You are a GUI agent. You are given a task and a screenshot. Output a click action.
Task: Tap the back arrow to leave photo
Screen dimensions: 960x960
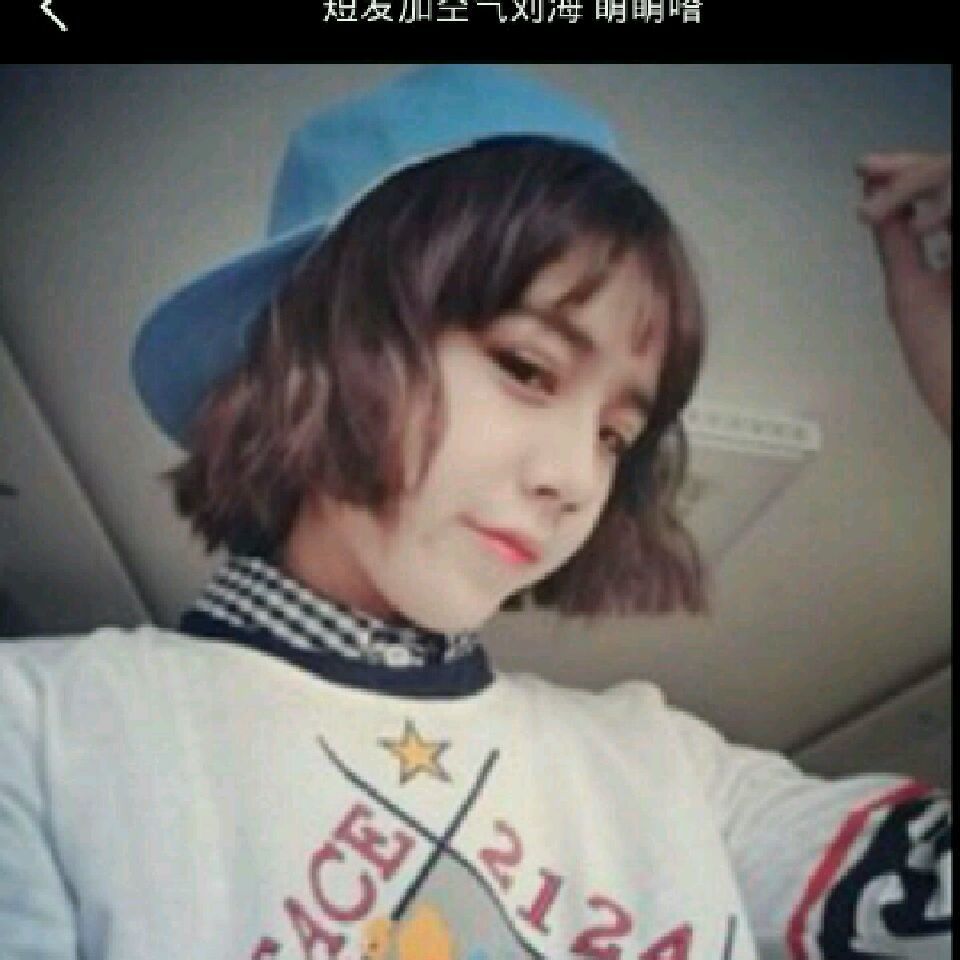[53, 13]
